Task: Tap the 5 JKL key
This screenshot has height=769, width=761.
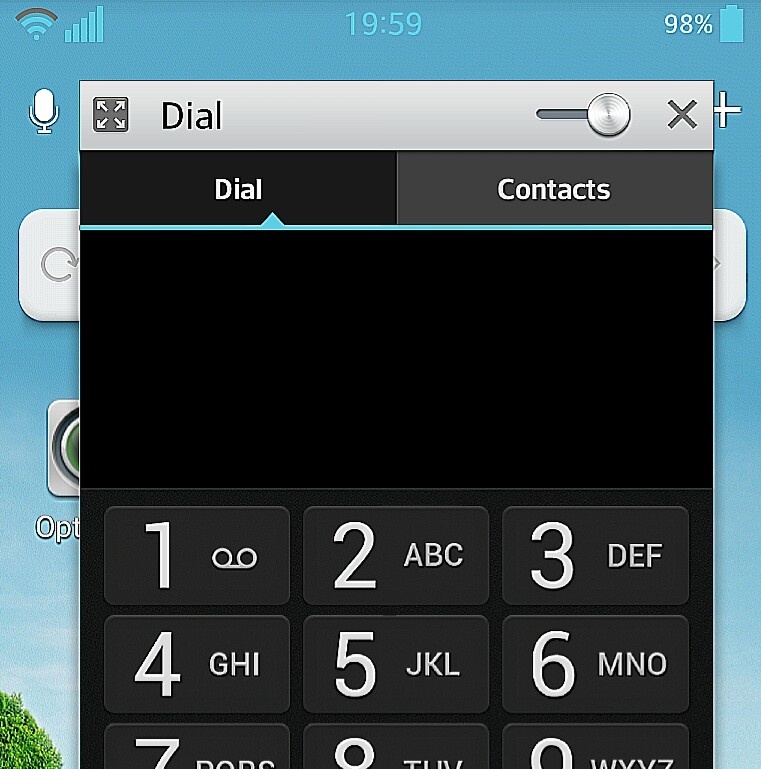Action: click(x=396, y=664)
